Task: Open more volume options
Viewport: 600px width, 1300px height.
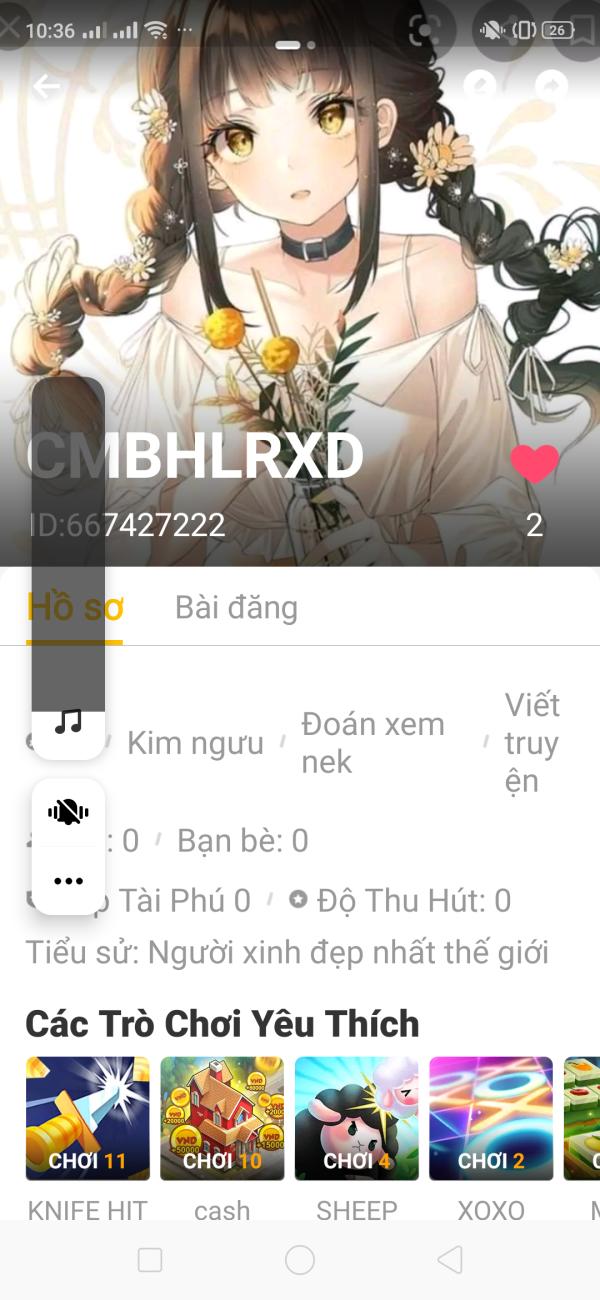Action: 68,881
